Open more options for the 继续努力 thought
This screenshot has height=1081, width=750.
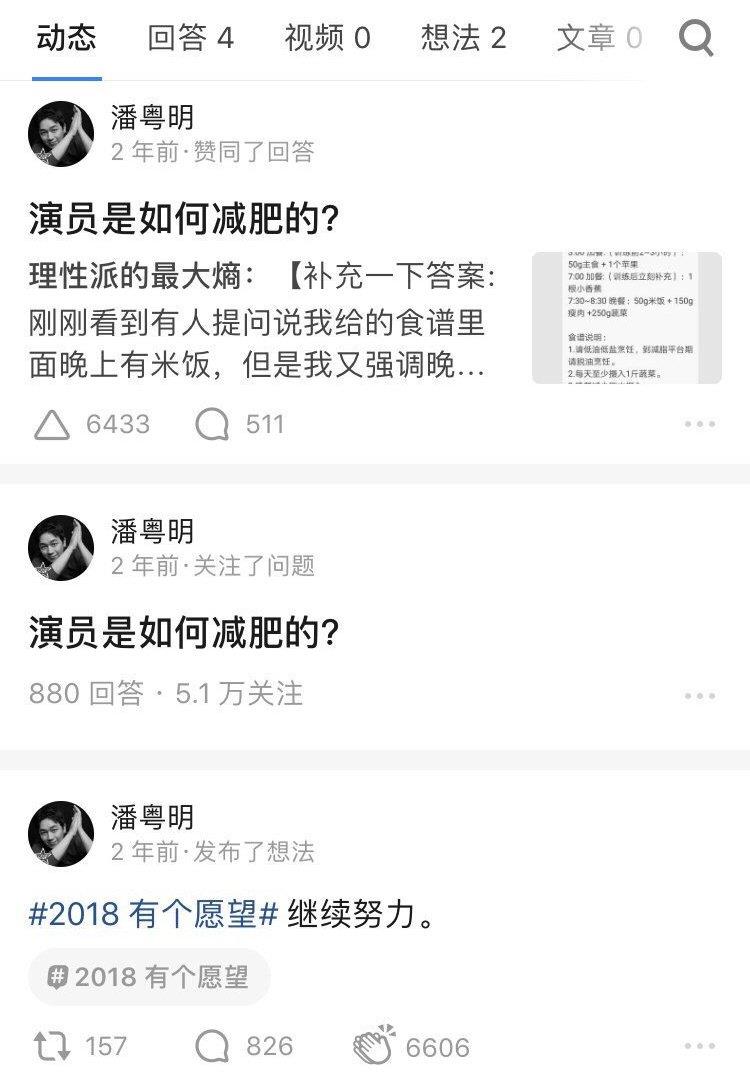(700, 1047)
